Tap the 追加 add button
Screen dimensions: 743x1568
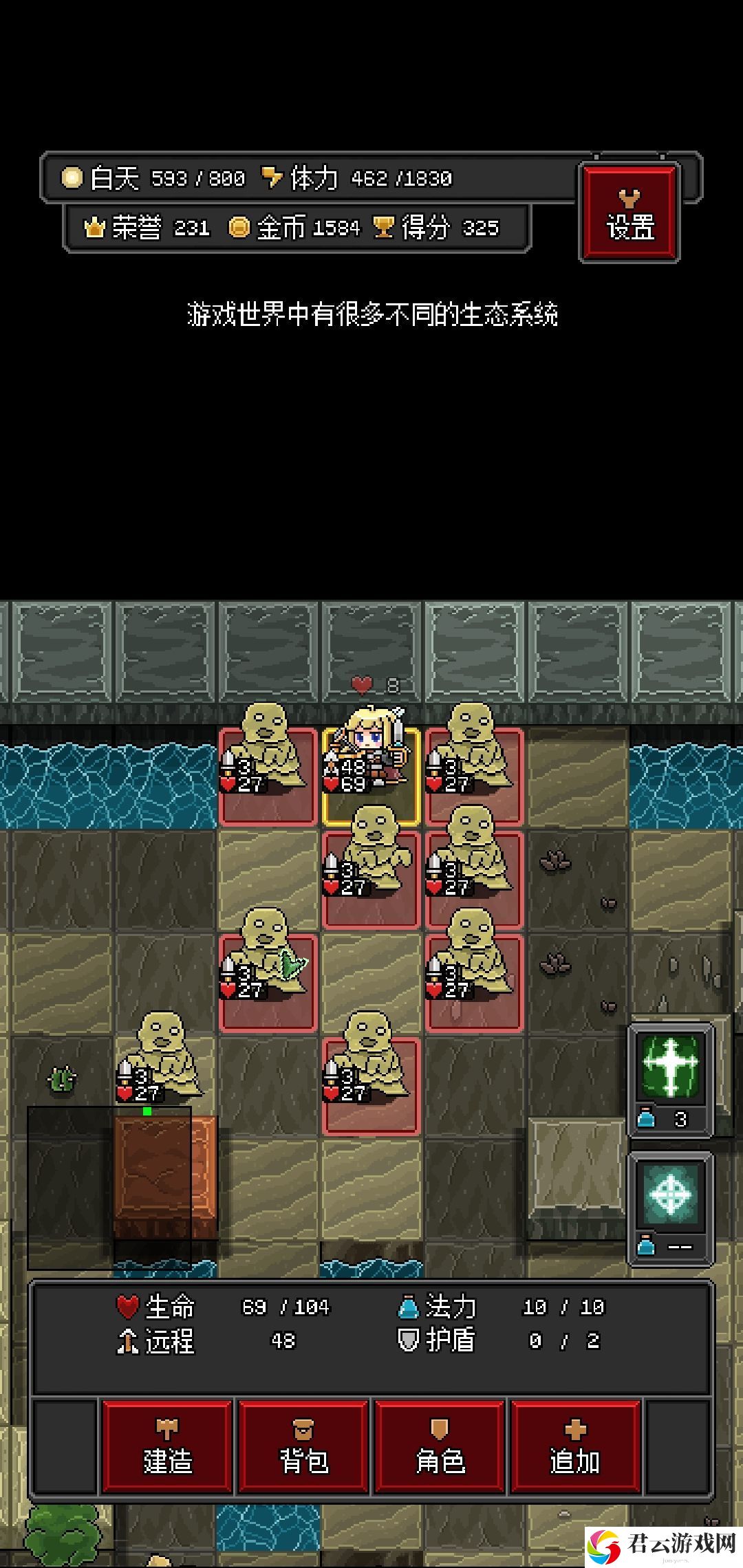point(575,1446)
